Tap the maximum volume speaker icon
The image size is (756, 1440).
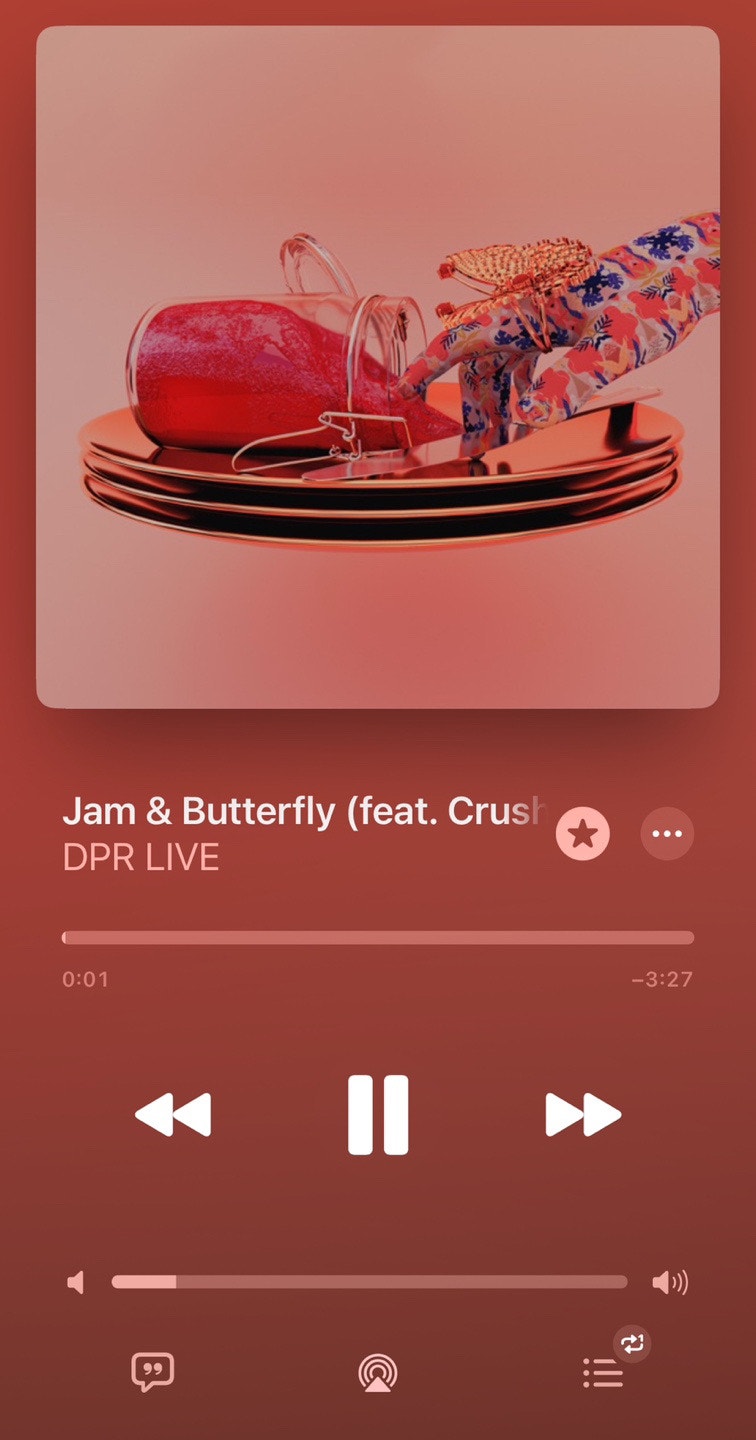[x=670, y=1280]
